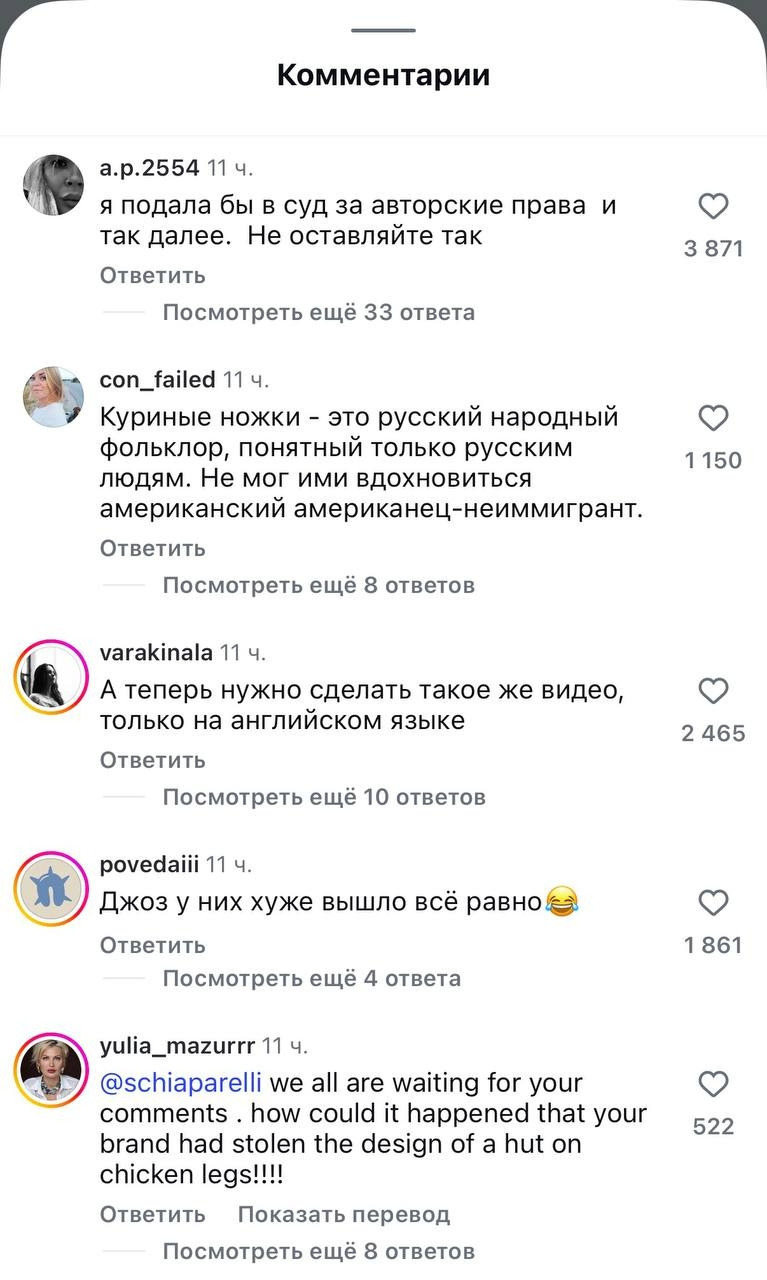Expand 33 more replies under a.p.2554
This screenshot has height=1280, width=767.
[318, 312]
